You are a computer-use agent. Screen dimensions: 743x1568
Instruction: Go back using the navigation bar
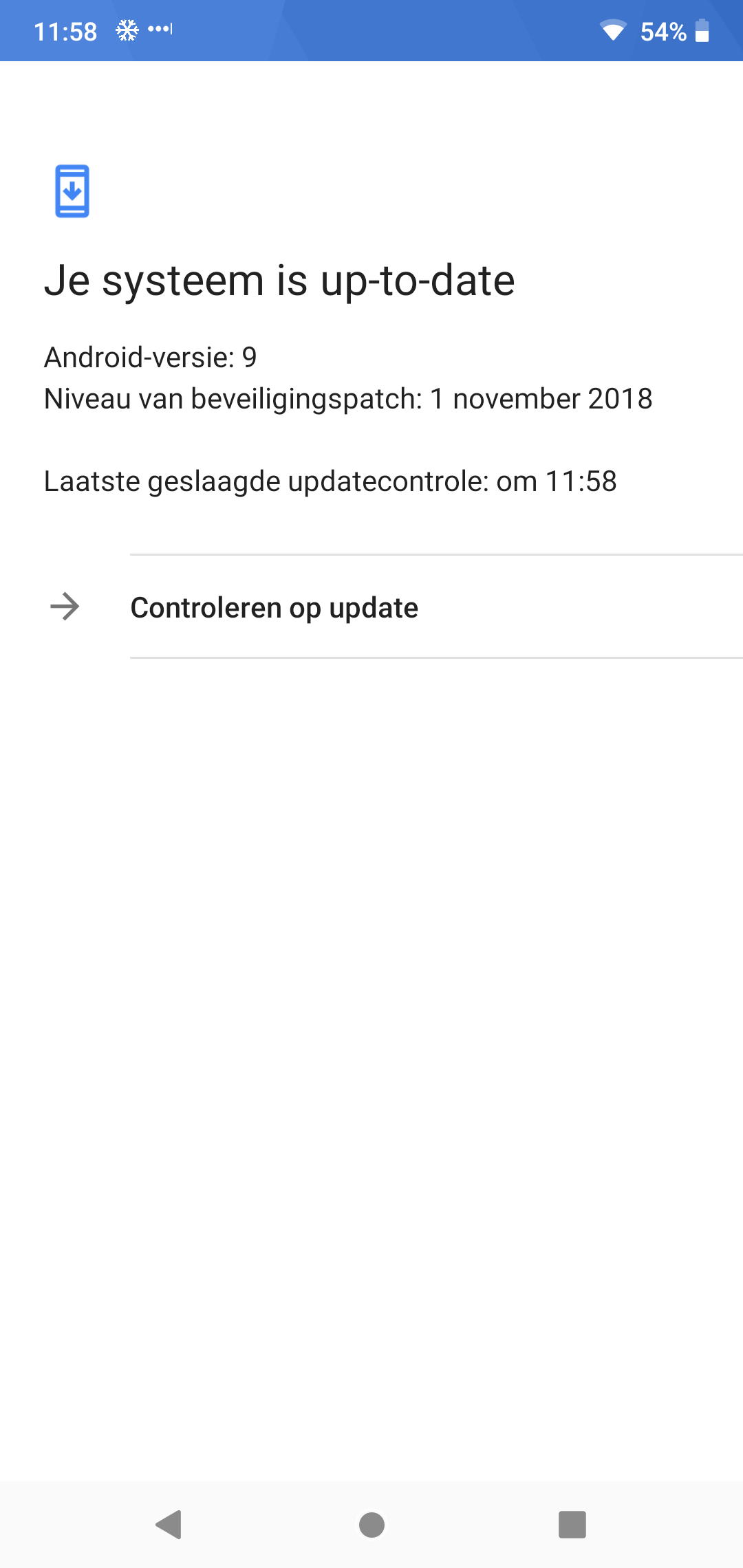point(169,1524)
